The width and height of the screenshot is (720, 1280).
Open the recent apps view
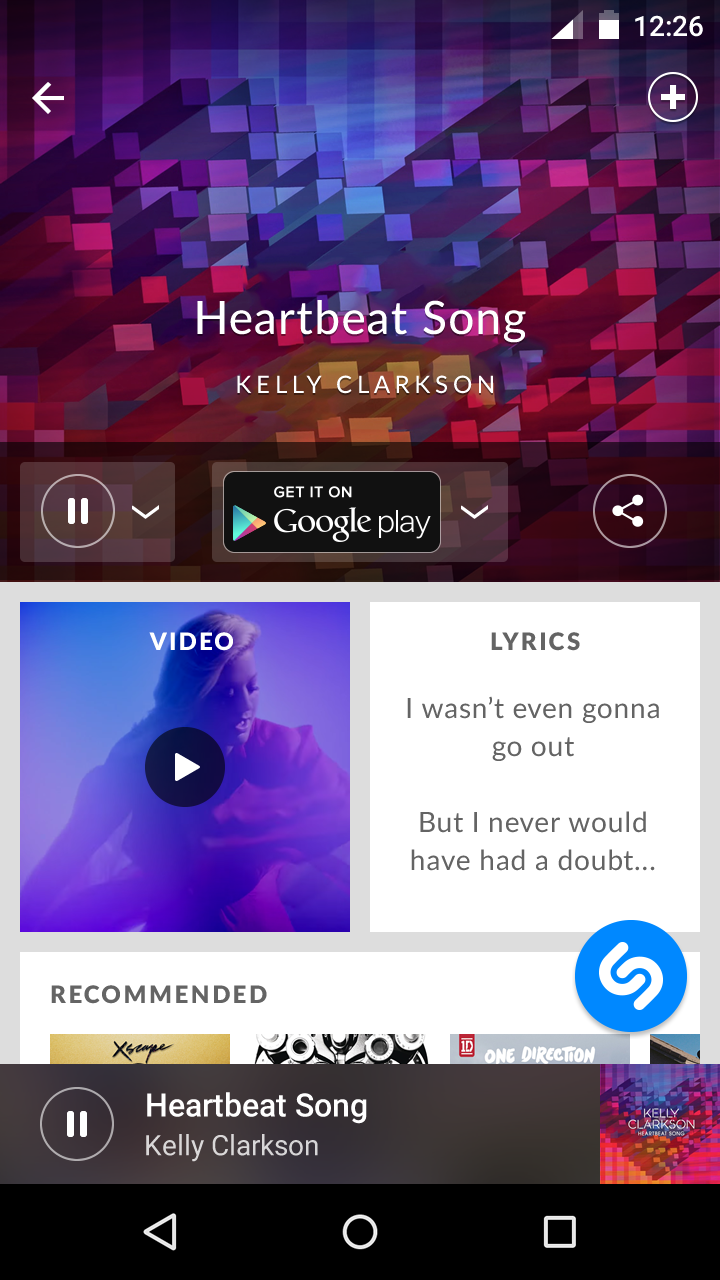tap(560, 1232)
